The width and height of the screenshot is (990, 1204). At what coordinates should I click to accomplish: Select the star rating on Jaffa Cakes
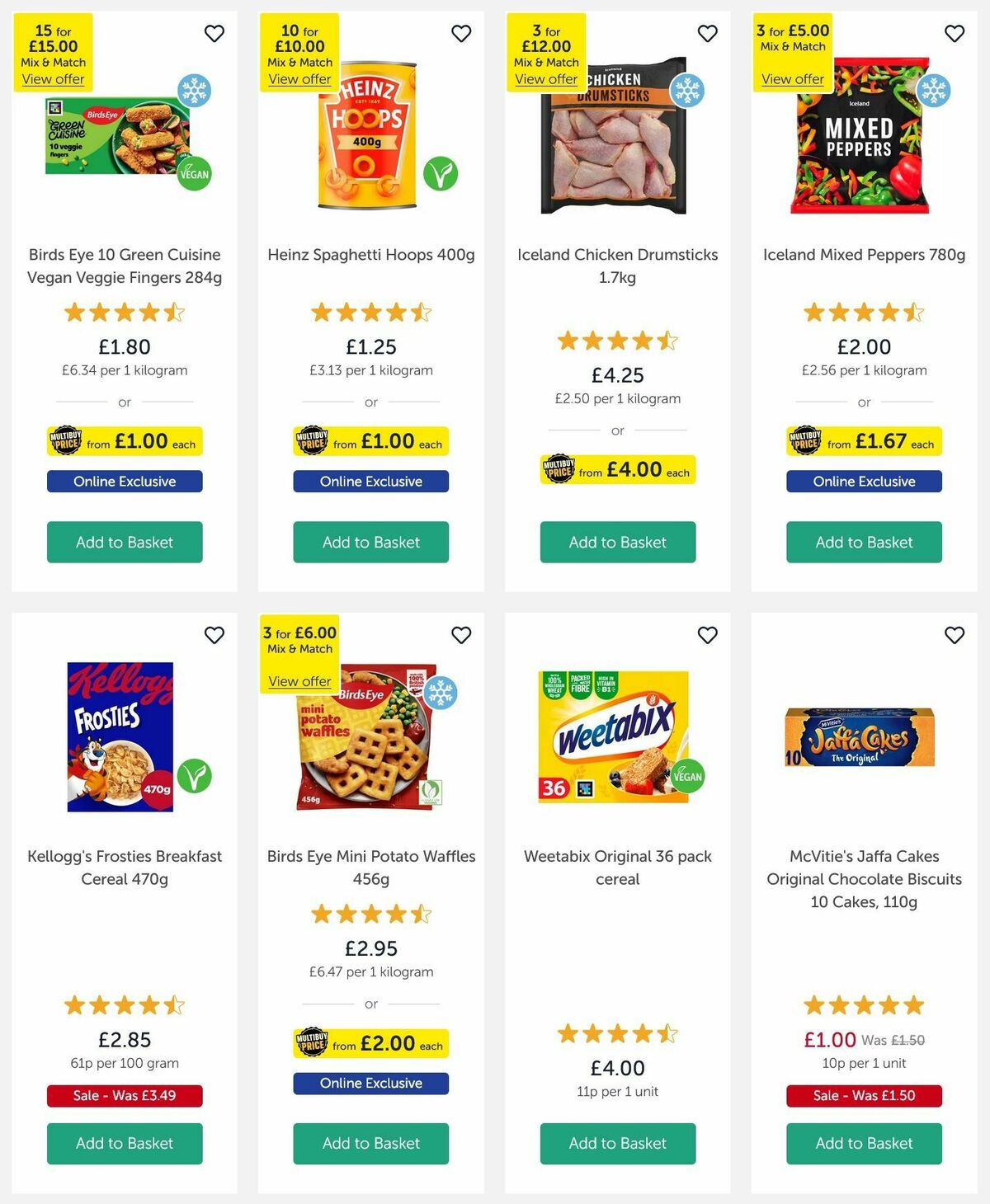click(x=864, y=1004)
